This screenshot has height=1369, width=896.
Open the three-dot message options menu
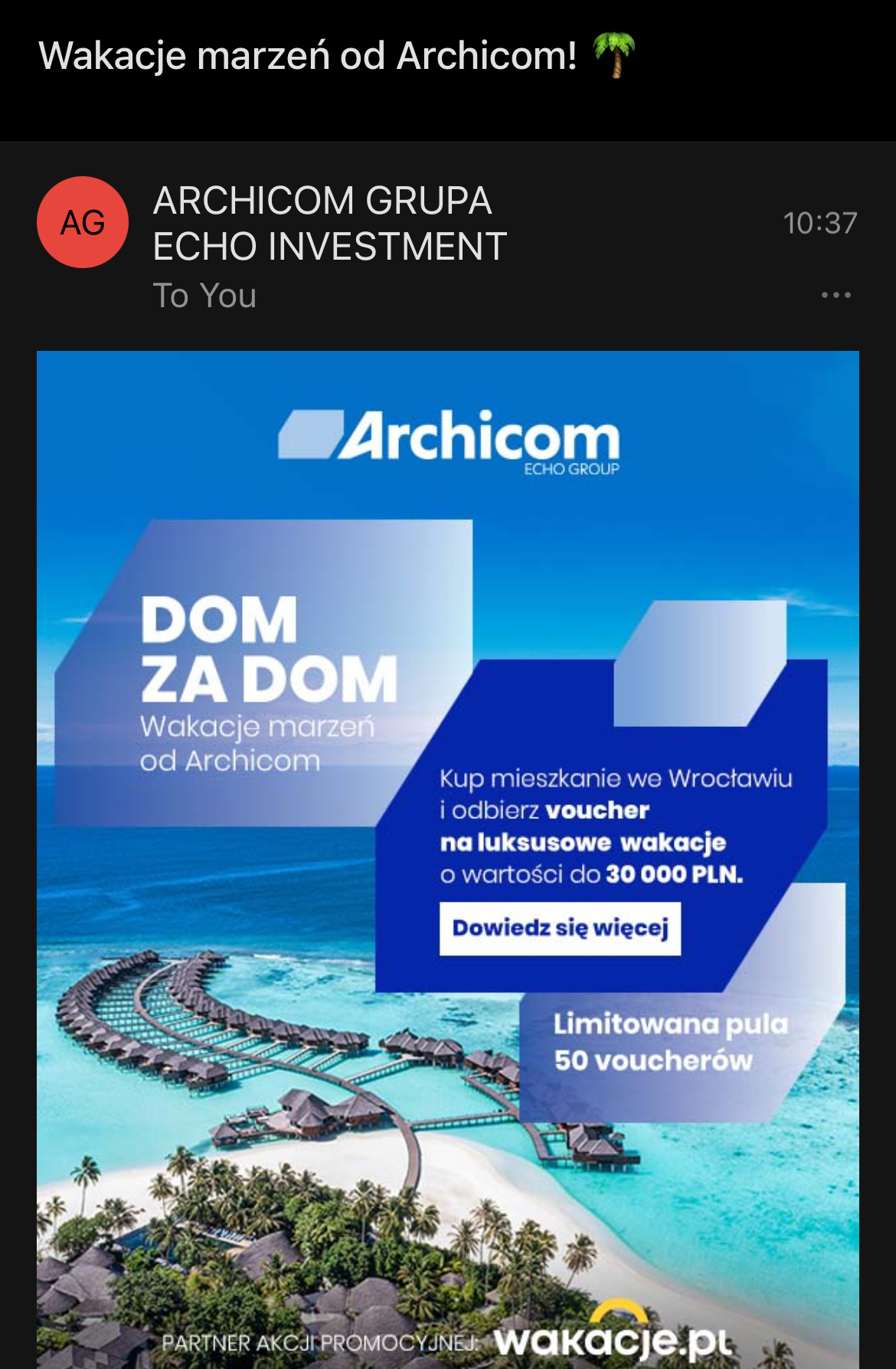(x=836, y=295)
